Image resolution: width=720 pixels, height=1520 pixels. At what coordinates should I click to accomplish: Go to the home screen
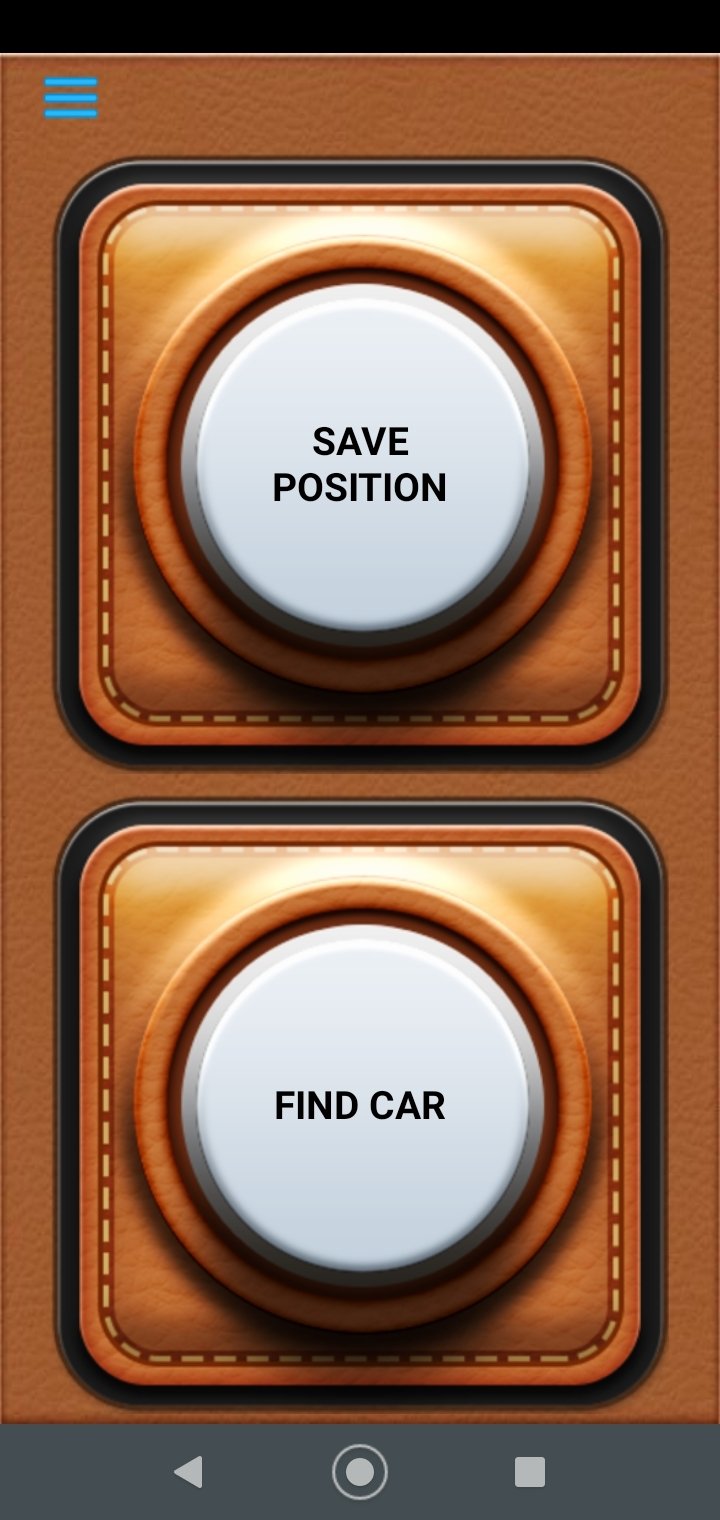(360, 1472)
